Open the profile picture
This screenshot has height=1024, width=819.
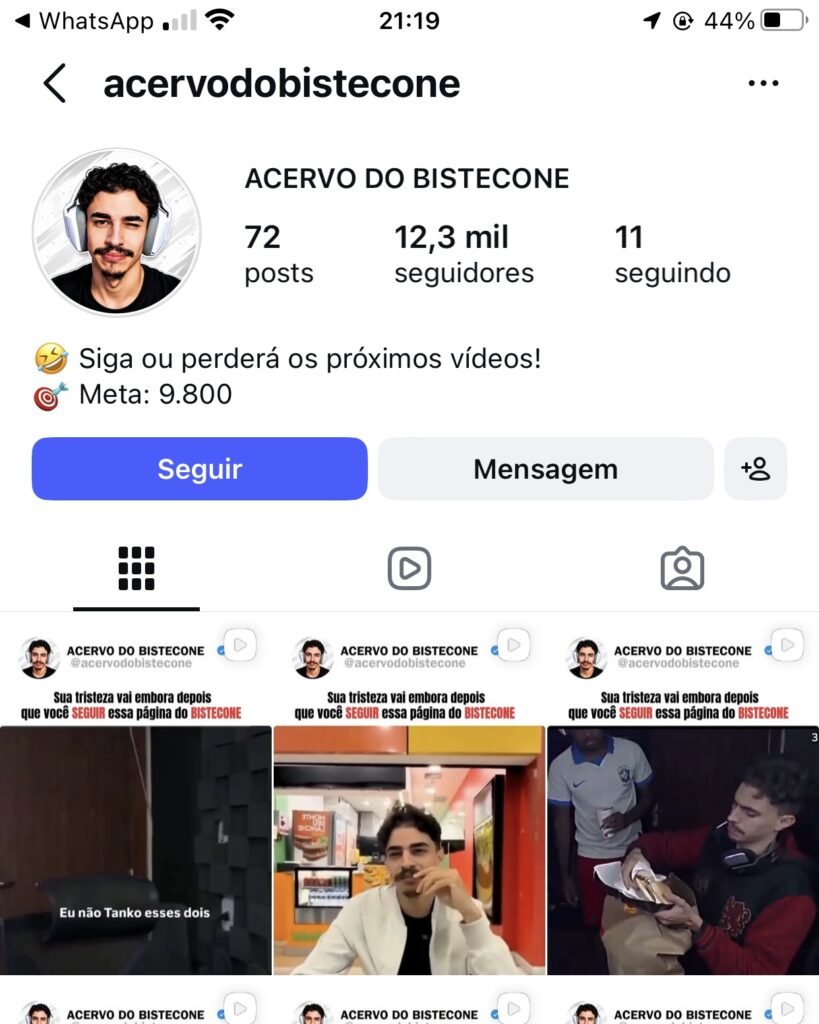pyautogui.click(x=117, y=232)
